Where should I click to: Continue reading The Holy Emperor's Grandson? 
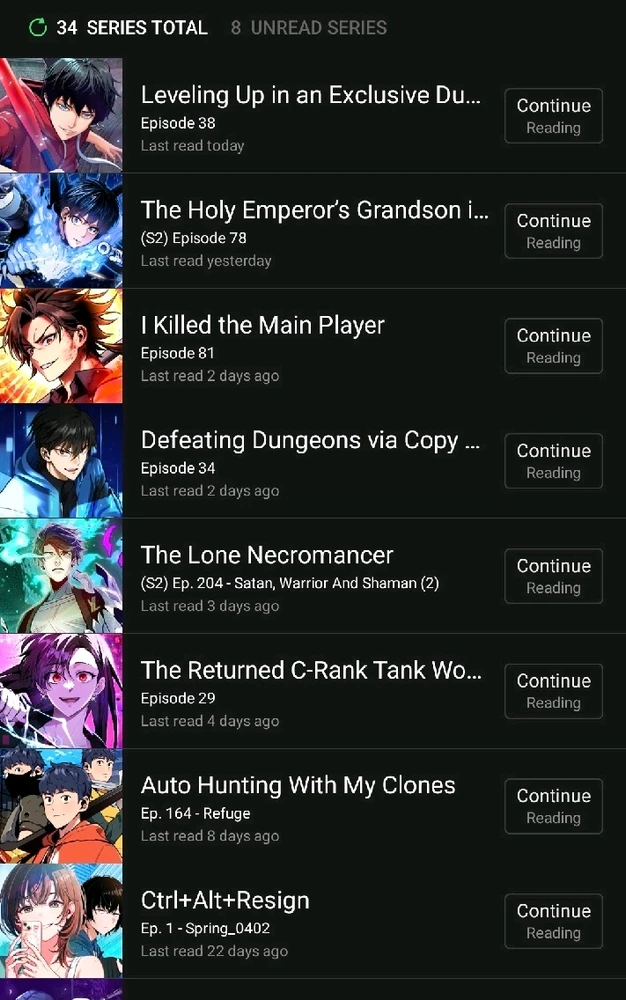pyautogui.click(x=553, y=231)
